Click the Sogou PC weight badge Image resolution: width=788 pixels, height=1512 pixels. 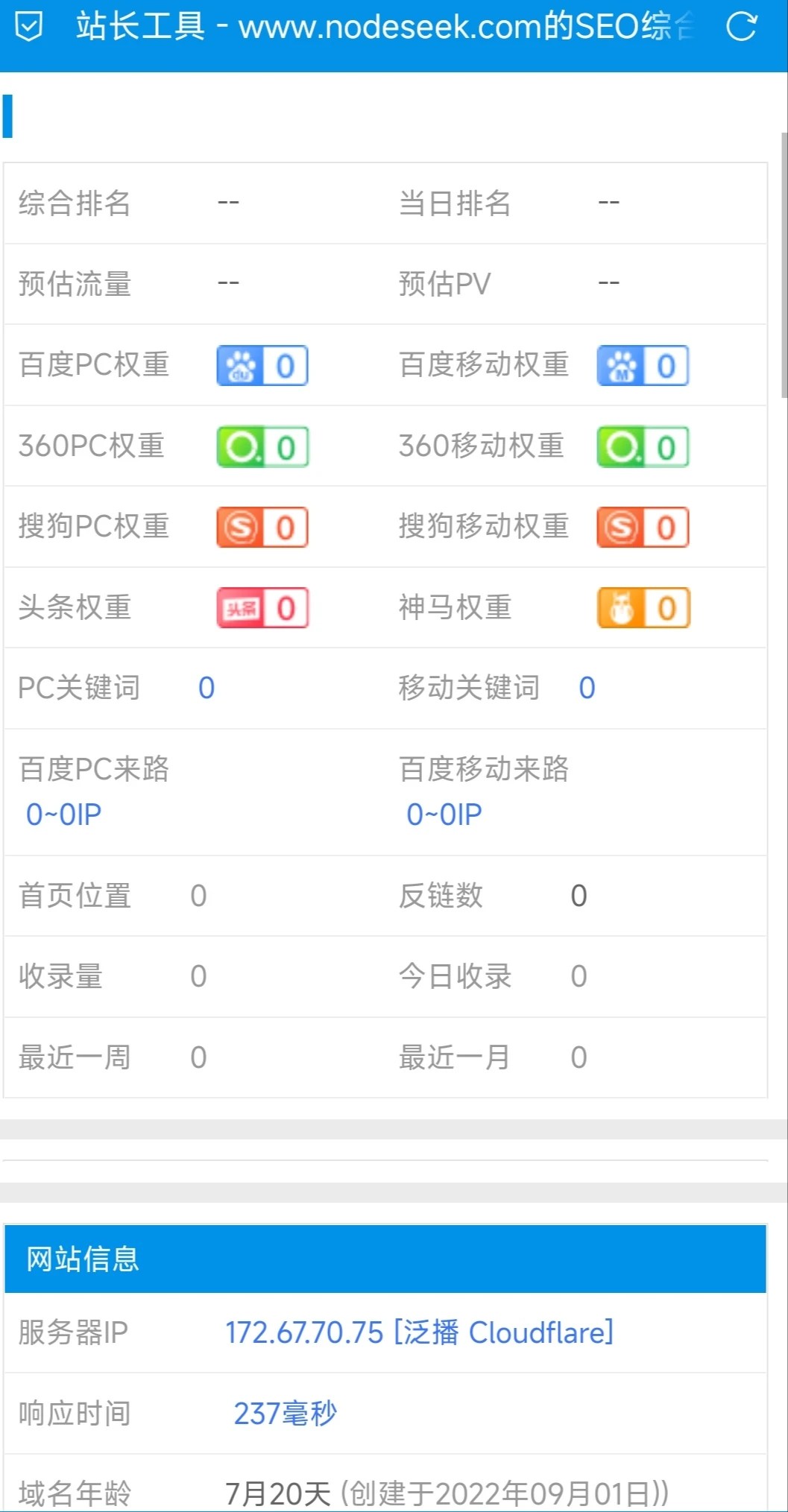click(x=262, y=527)
